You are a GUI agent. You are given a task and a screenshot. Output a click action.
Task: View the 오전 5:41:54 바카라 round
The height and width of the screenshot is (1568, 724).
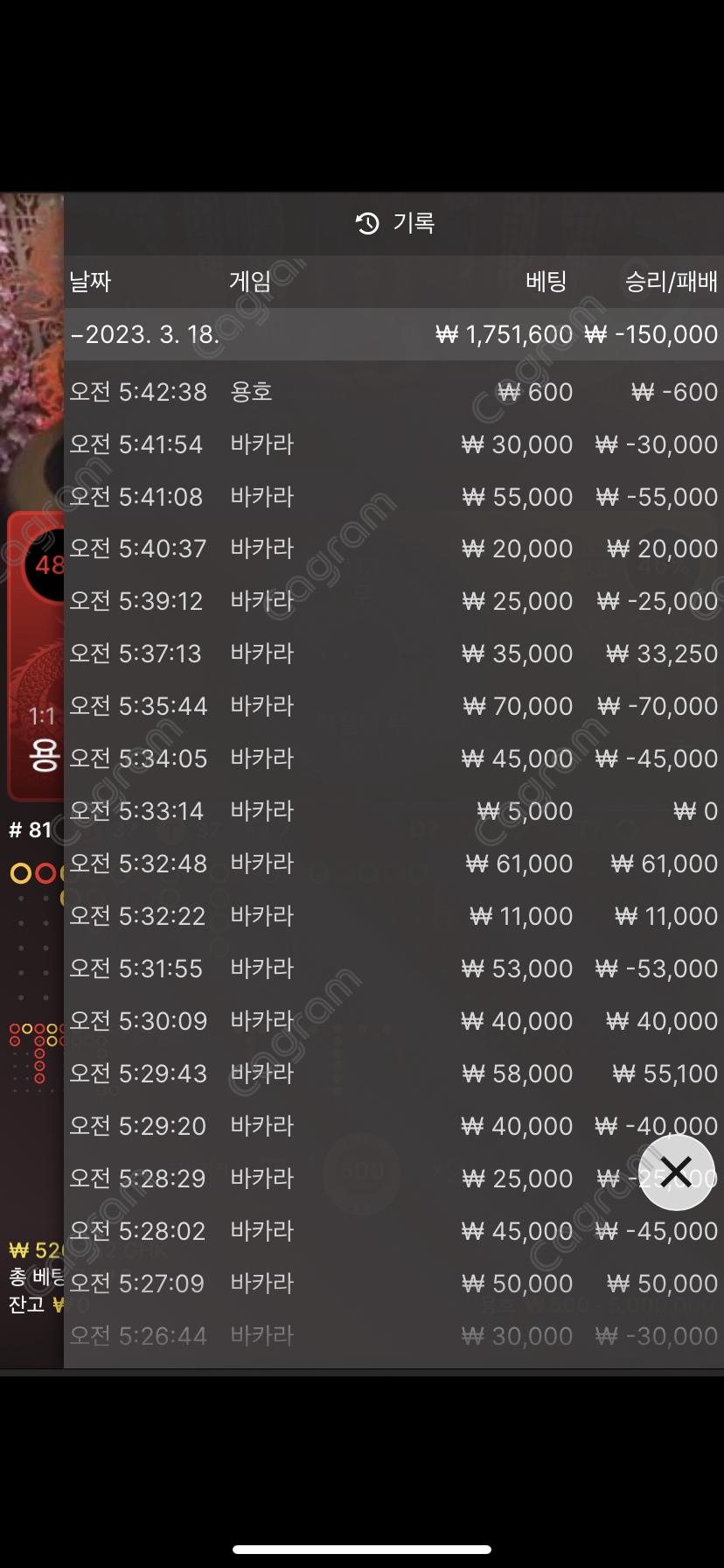(x=393, y=444)
